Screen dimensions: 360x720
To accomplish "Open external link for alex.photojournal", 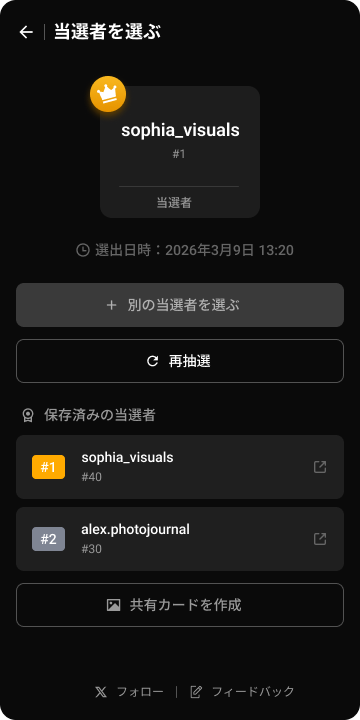I will click(x=320, y=539).
